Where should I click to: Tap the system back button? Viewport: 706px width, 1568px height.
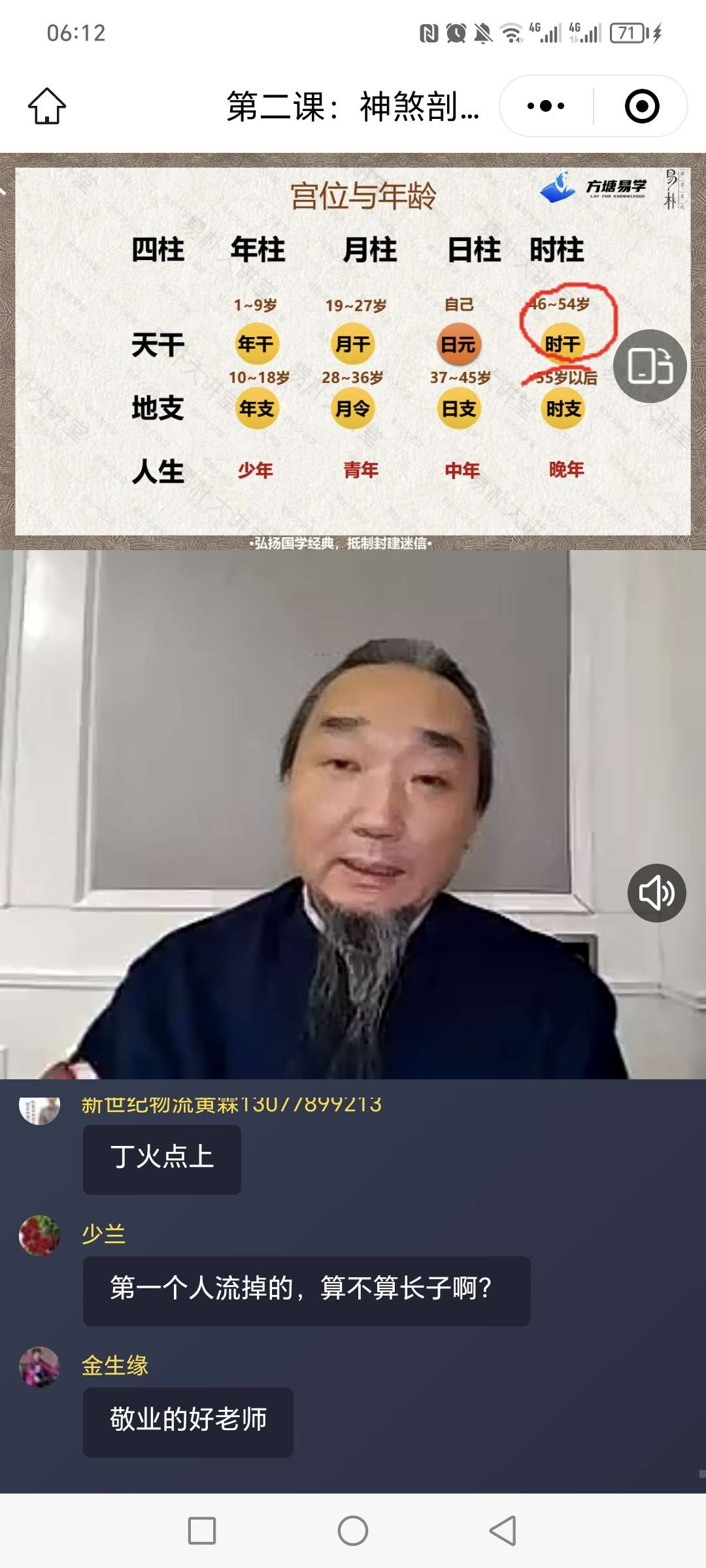click(x=503, y=1531)
